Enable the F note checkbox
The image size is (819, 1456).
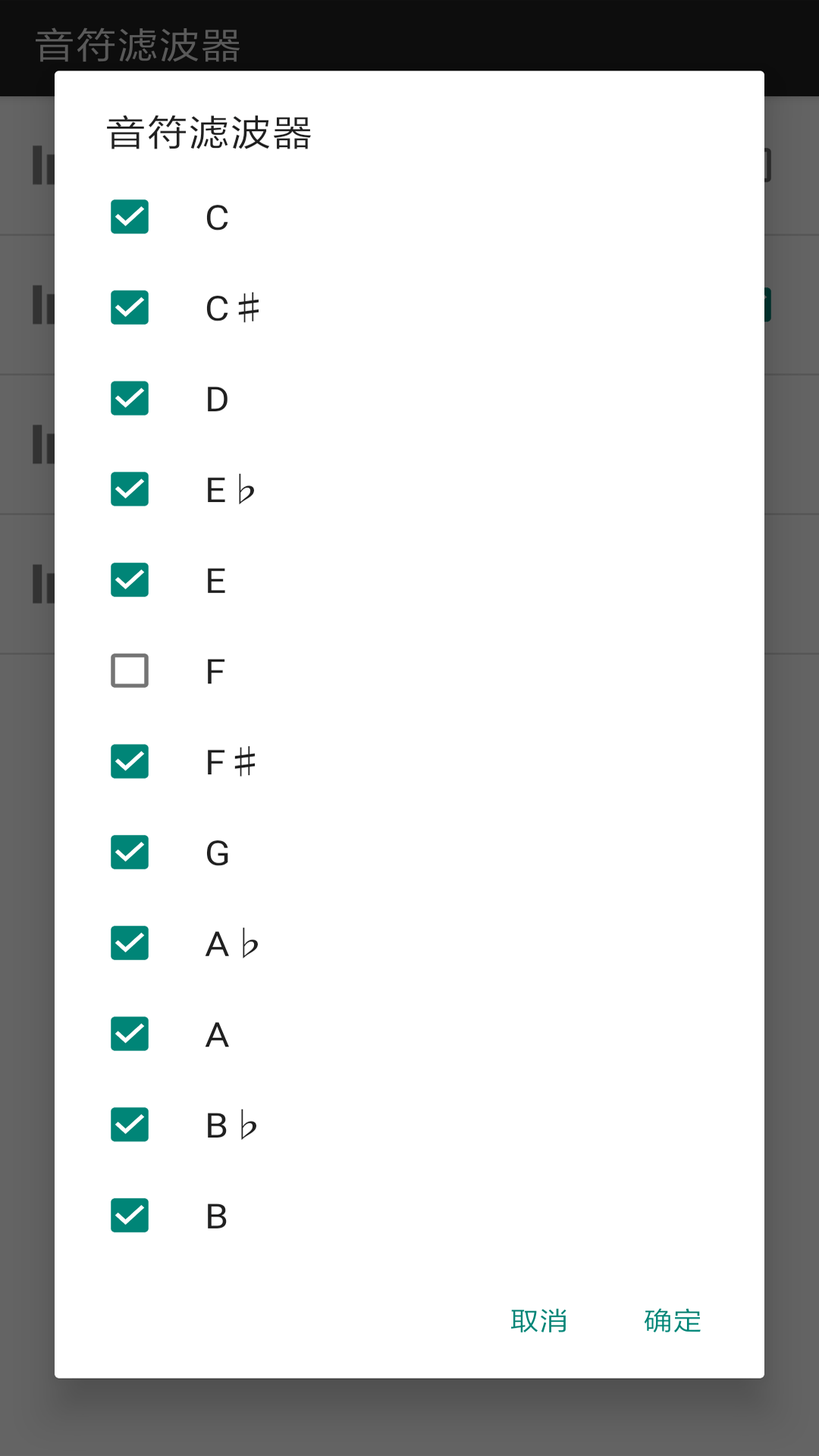click(130, 671)
